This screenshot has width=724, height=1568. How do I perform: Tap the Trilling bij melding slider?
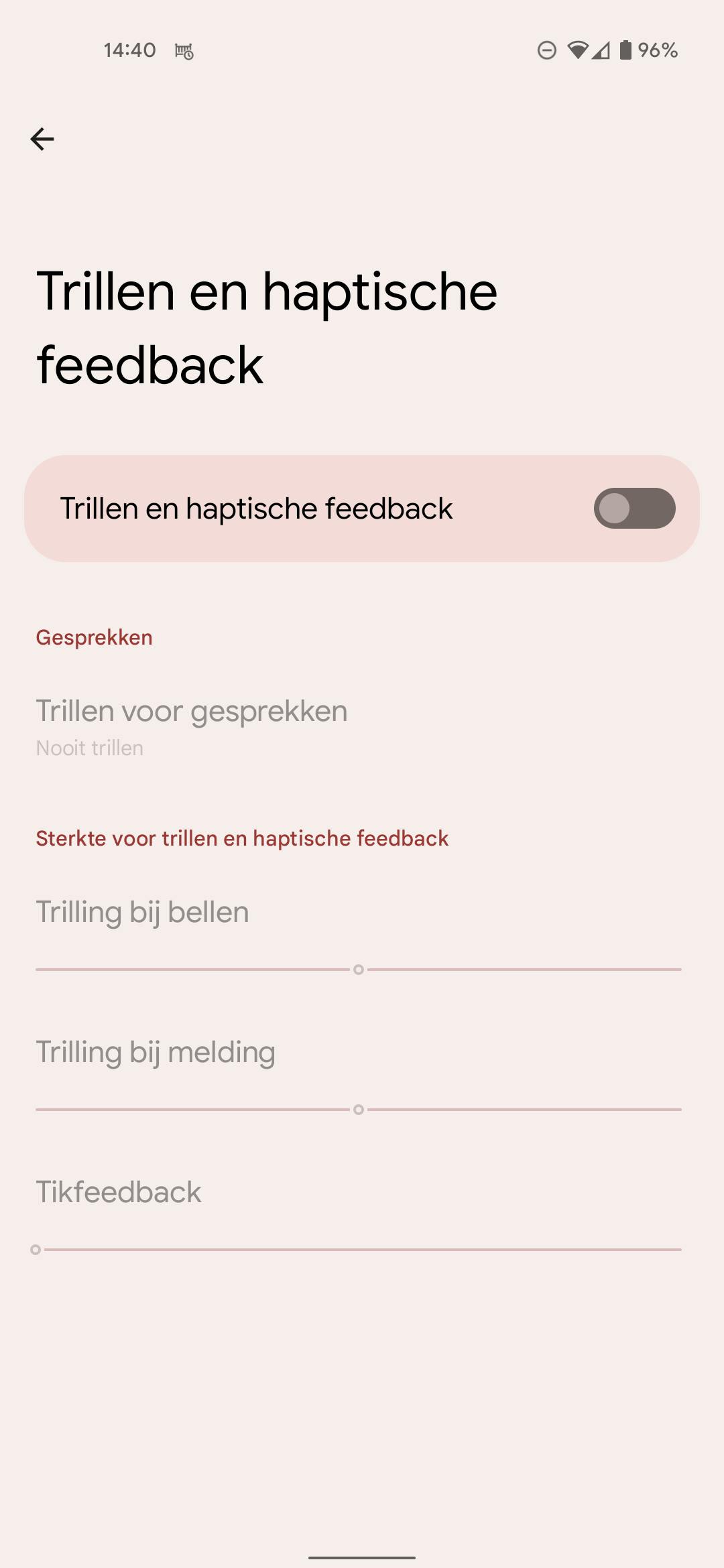359,1110
